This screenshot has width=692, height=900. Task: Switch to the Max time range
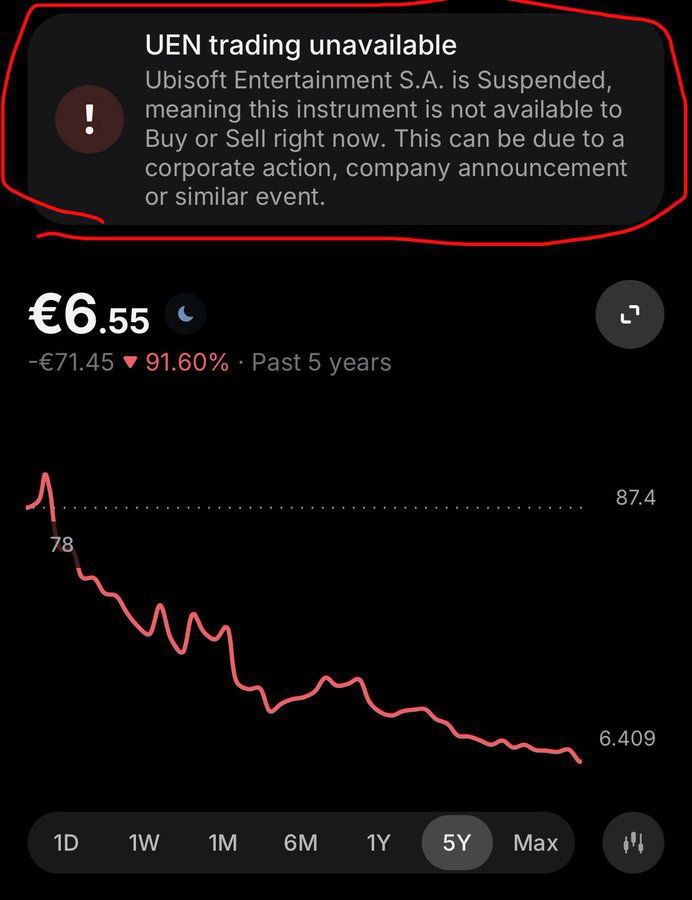pyautogui.click(x=535, y=843)
